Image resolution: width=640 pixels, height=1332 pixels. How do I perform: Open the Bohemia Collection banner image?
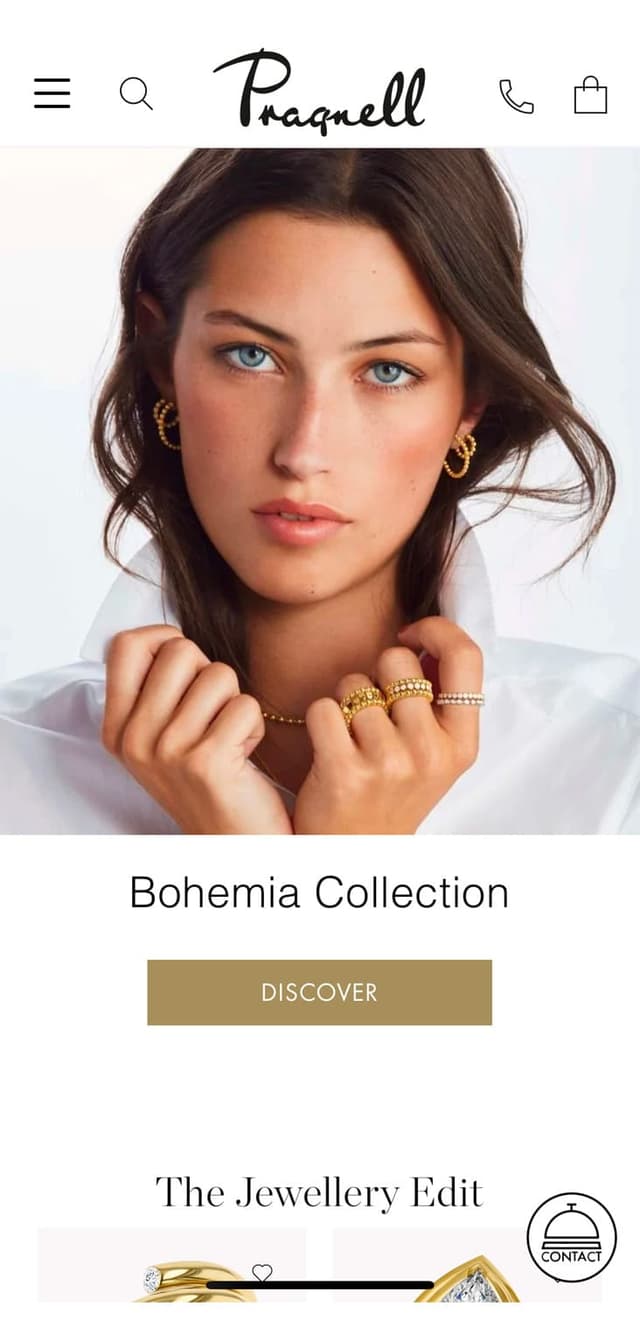tap(320, 490)
